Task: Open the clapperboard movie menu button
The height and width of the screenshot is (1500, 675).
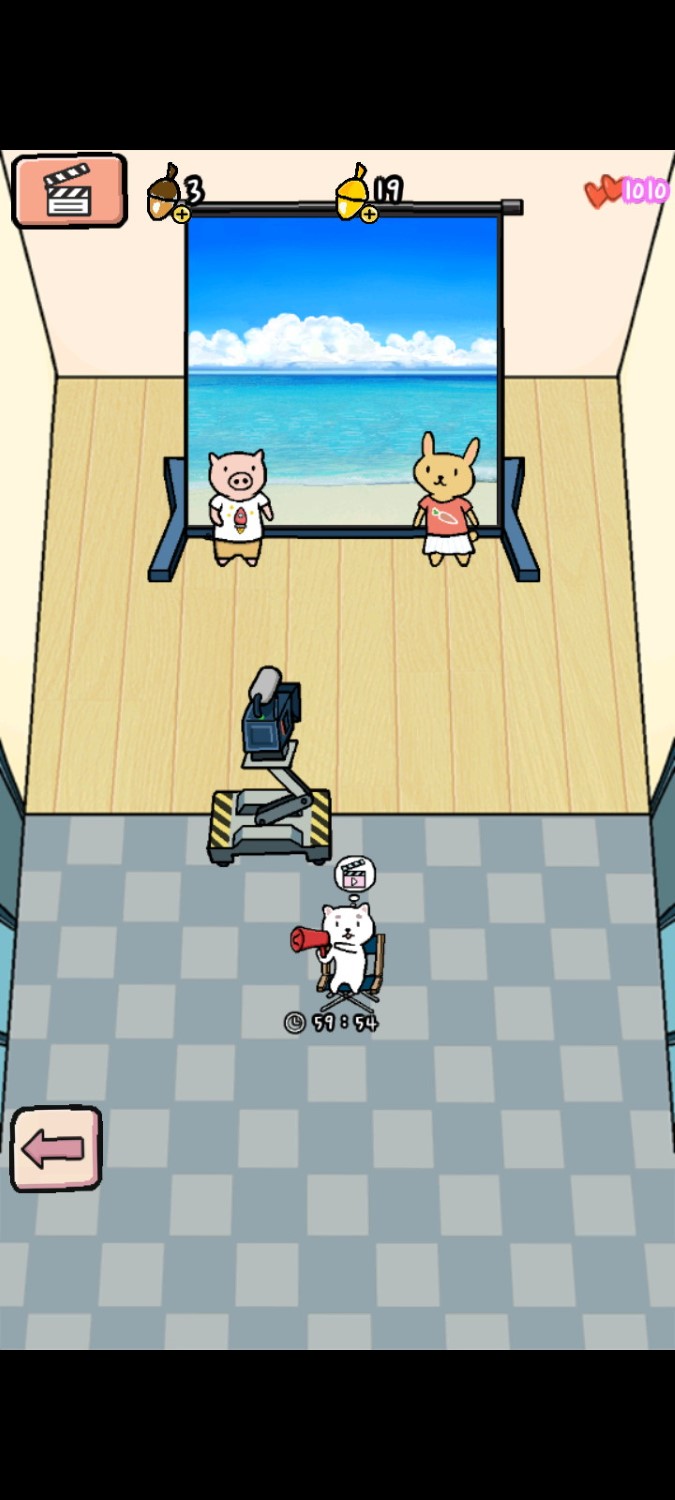Action: click(68, 190)
